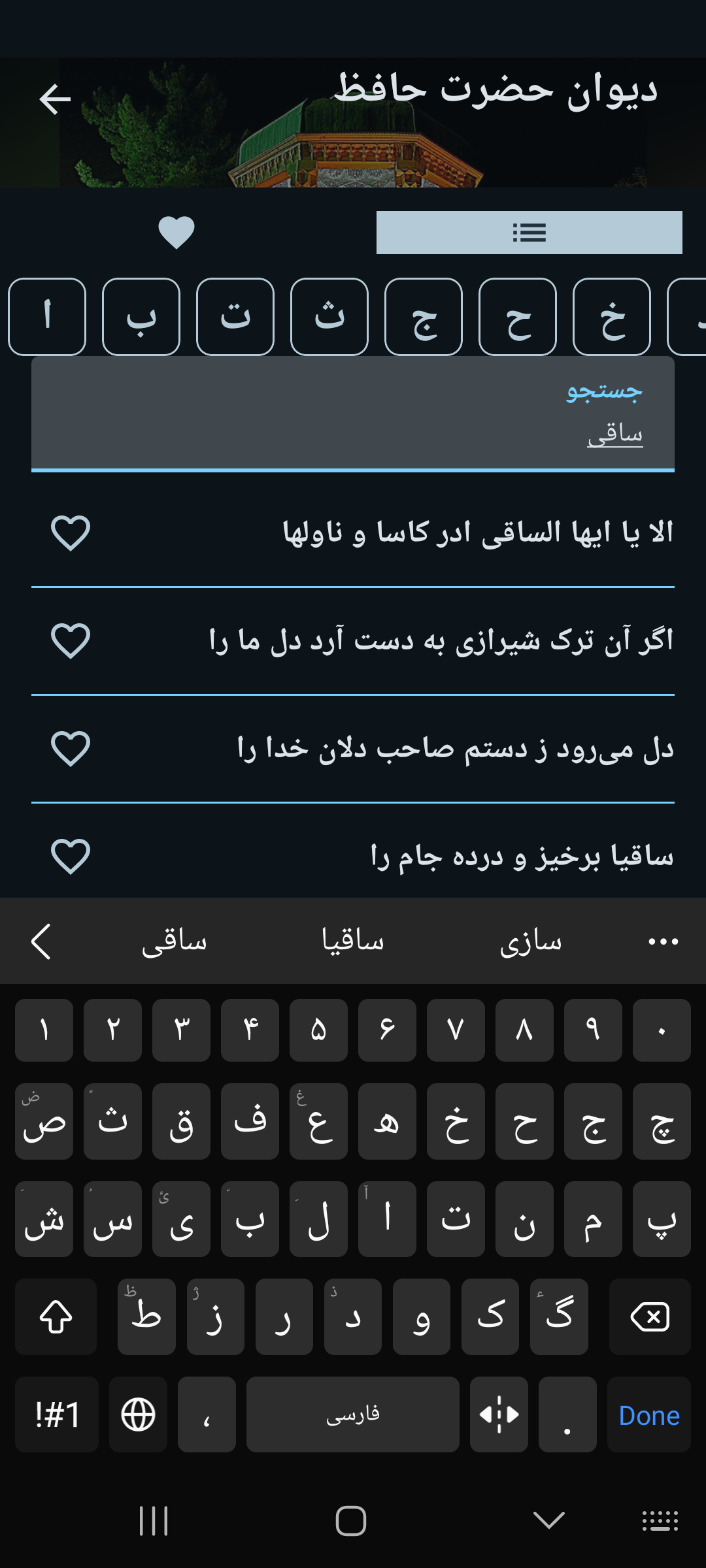Switch to the list view tab
Viewport: 706px width, 1568px height.
pyautogui.click(x=529, y=233)
